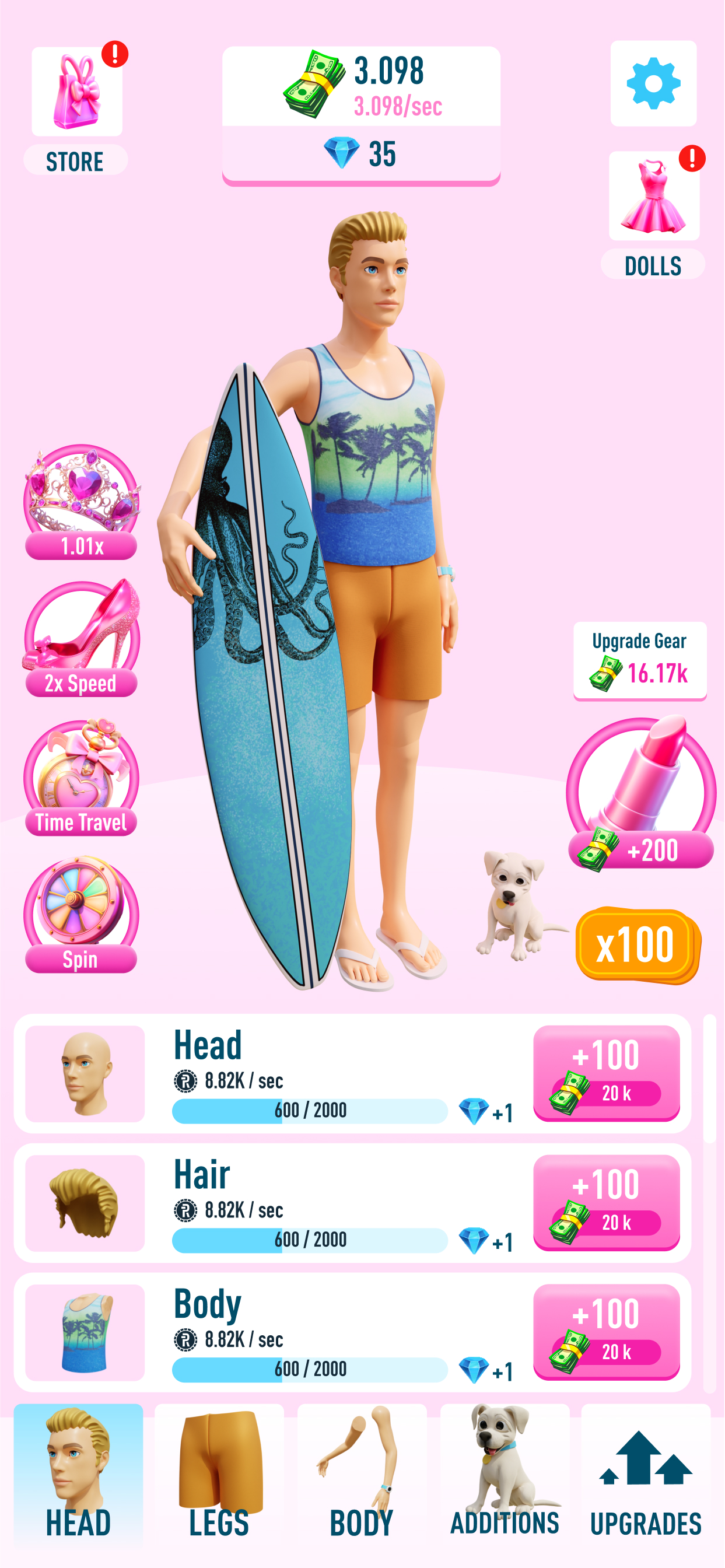
Task: Open the Store
Action: pyautogui.click(x=76, y=110)
